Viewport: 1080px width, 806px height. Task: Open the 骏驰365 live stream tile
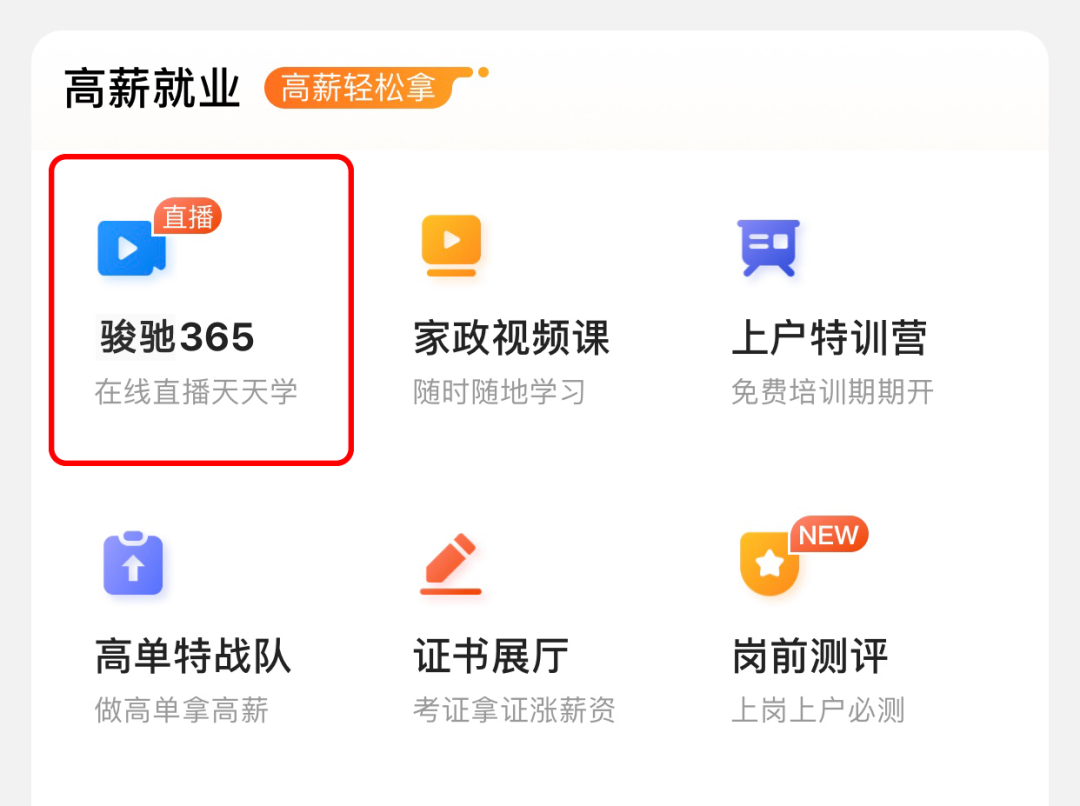tap(200, 310)
